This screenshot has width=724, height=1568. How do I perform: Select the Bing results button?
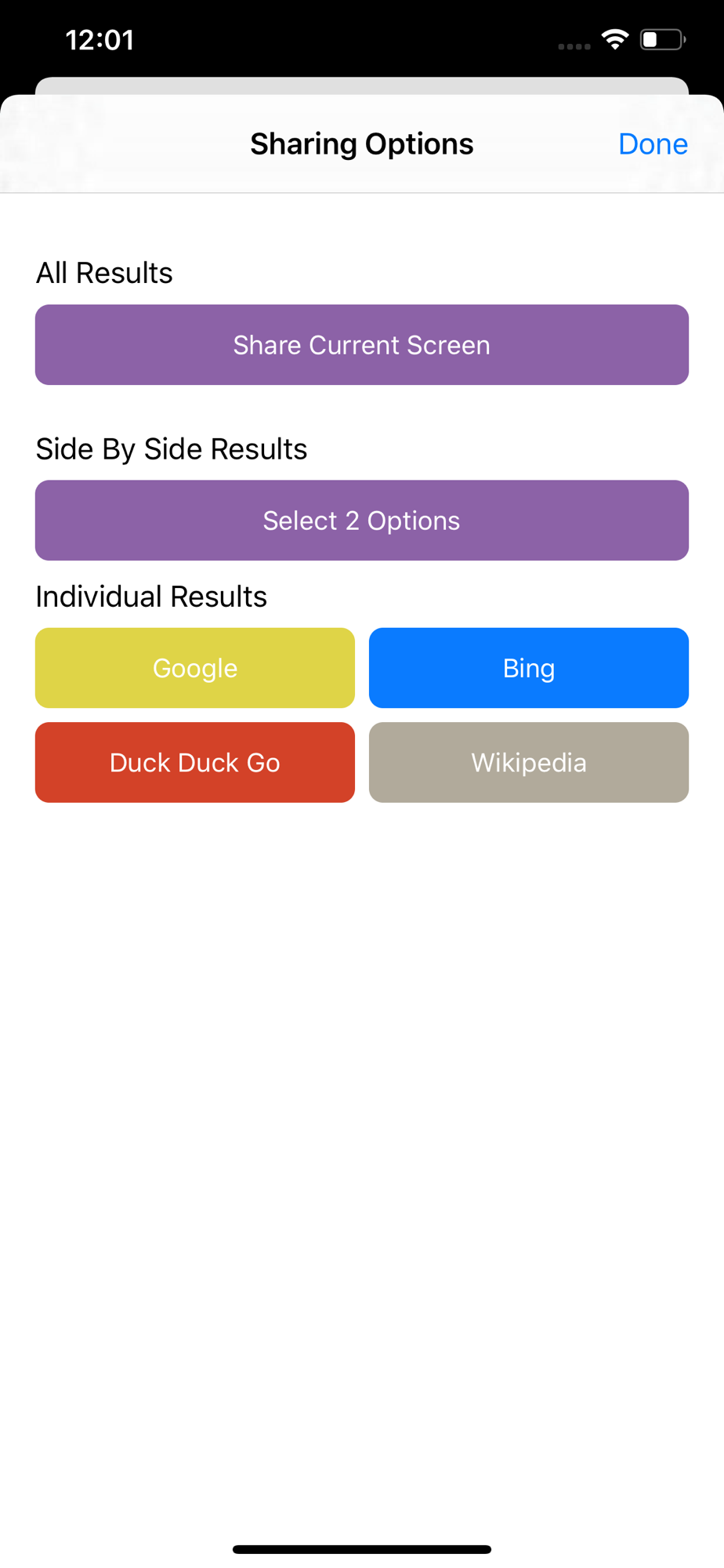[x=529, y=668]
